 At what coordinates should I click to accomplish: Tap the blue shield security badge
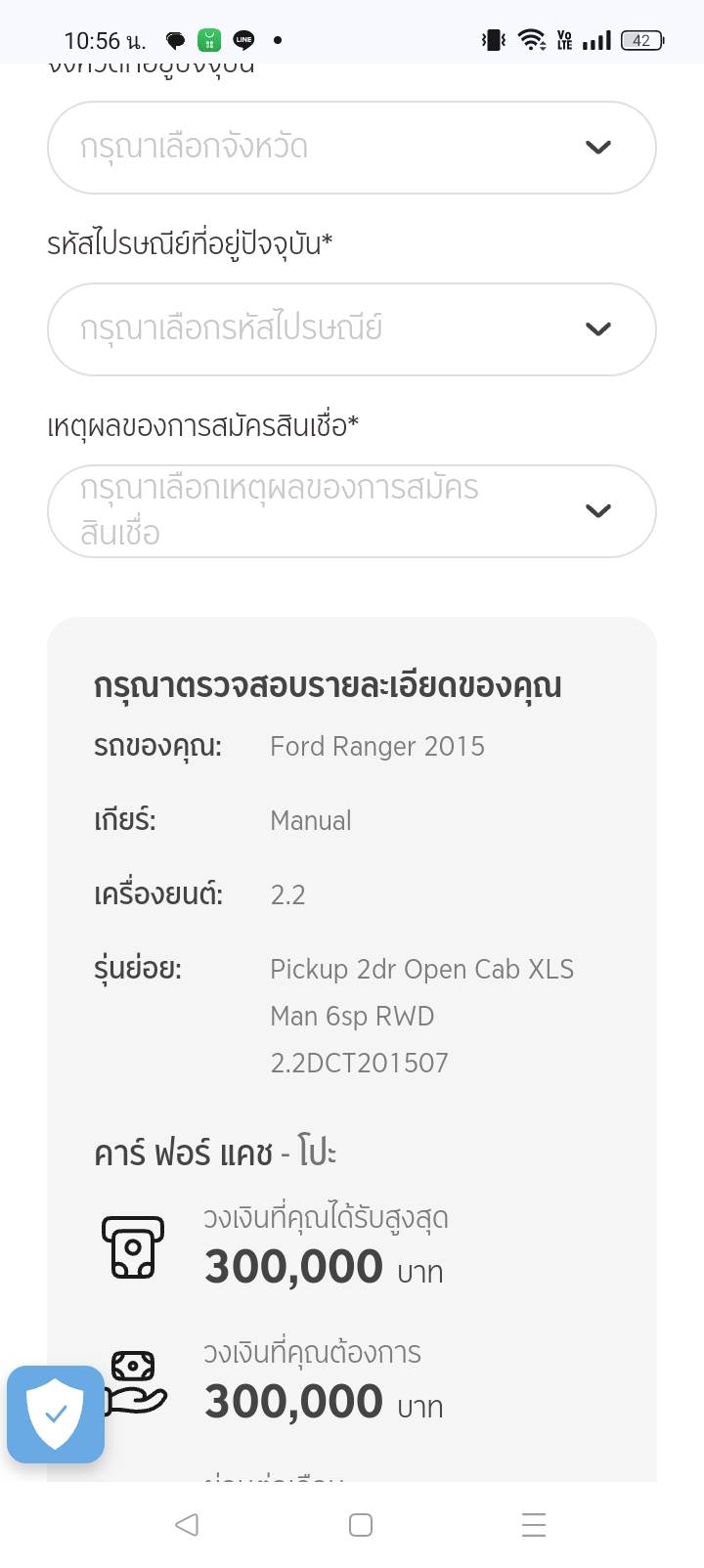(56, 1414)
